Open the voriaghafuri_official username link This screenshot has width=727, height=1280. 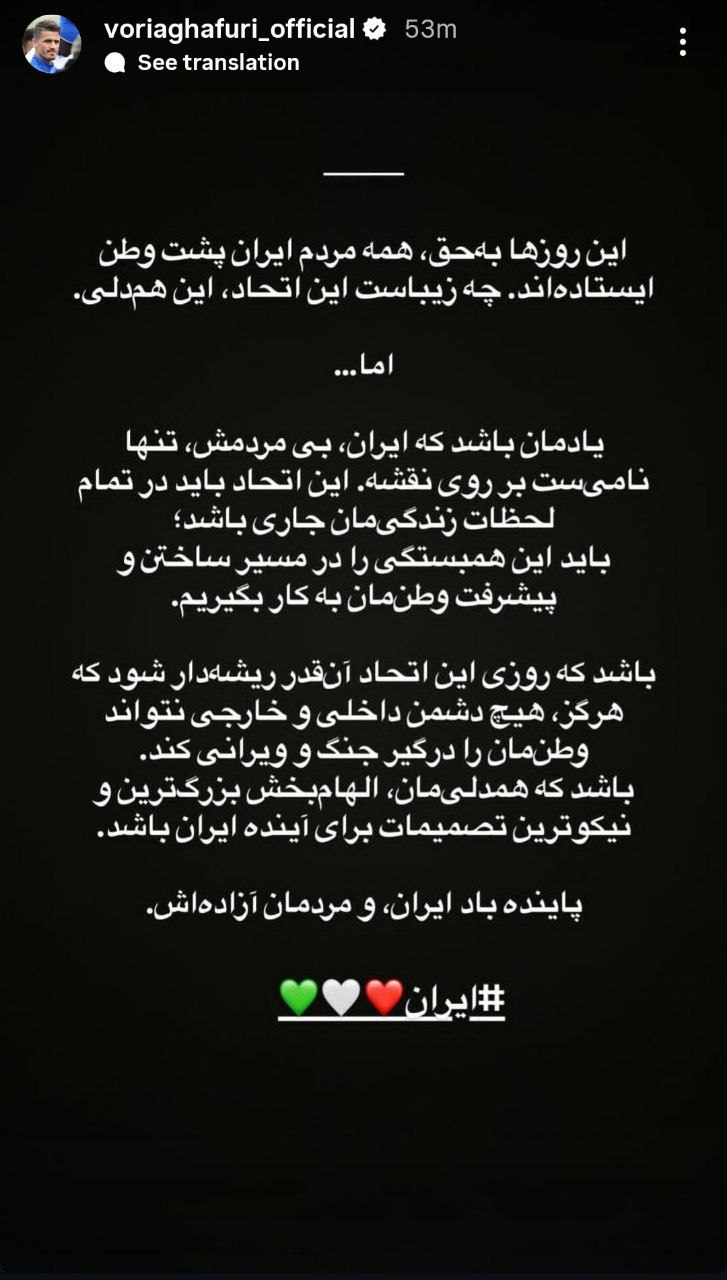229,29
